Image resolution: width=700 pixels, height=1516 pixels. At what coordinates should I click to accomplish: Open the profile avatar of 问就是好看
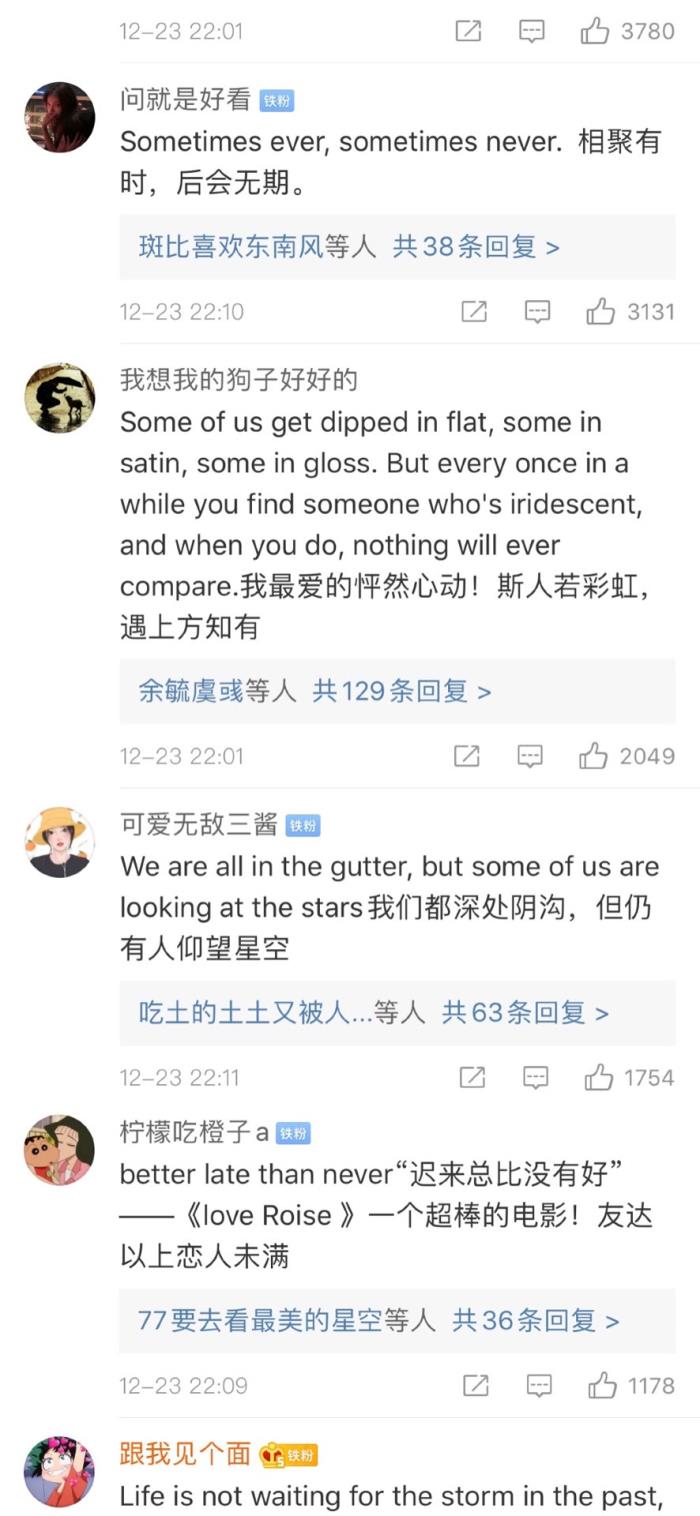60,116
